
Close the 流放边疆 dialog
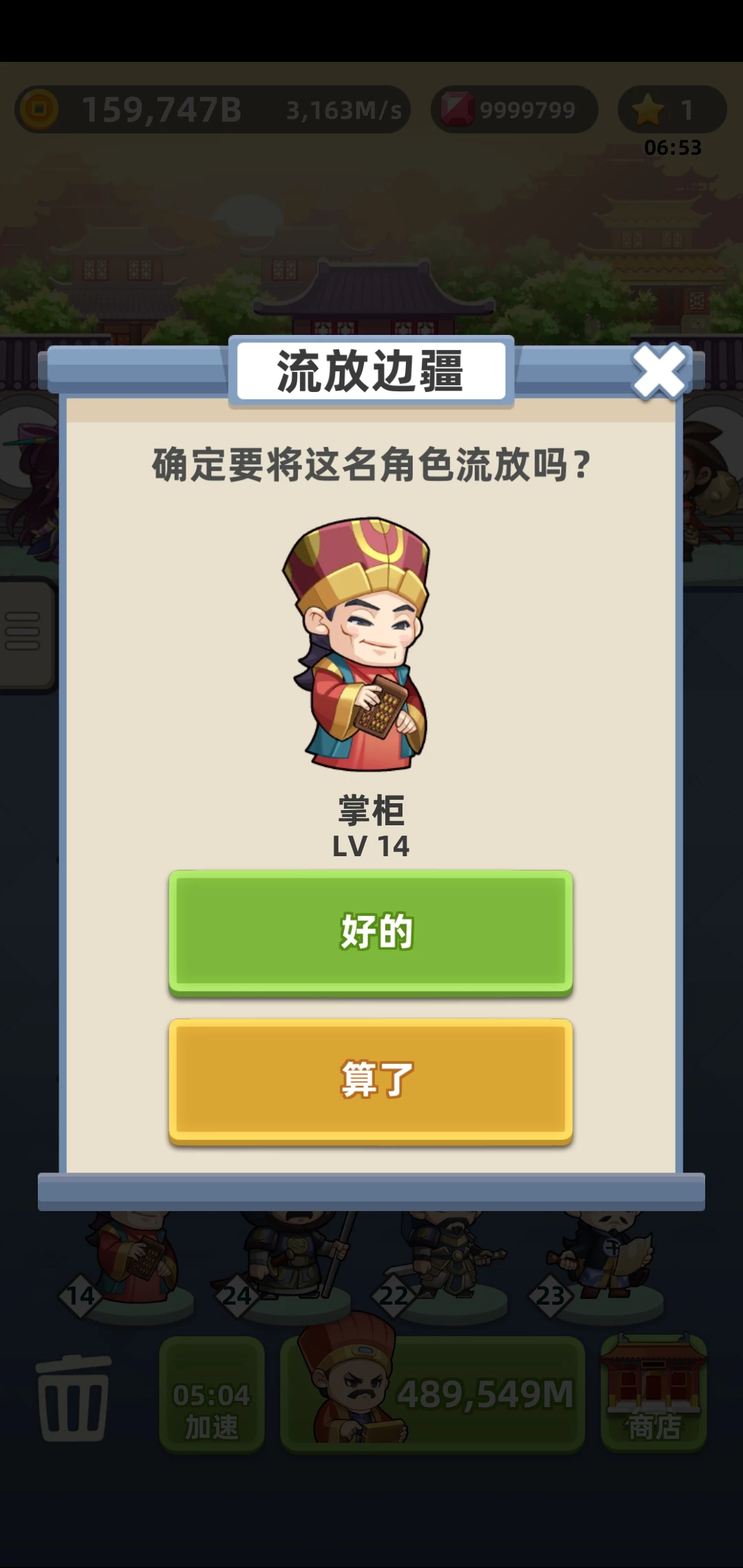(658, 372)
